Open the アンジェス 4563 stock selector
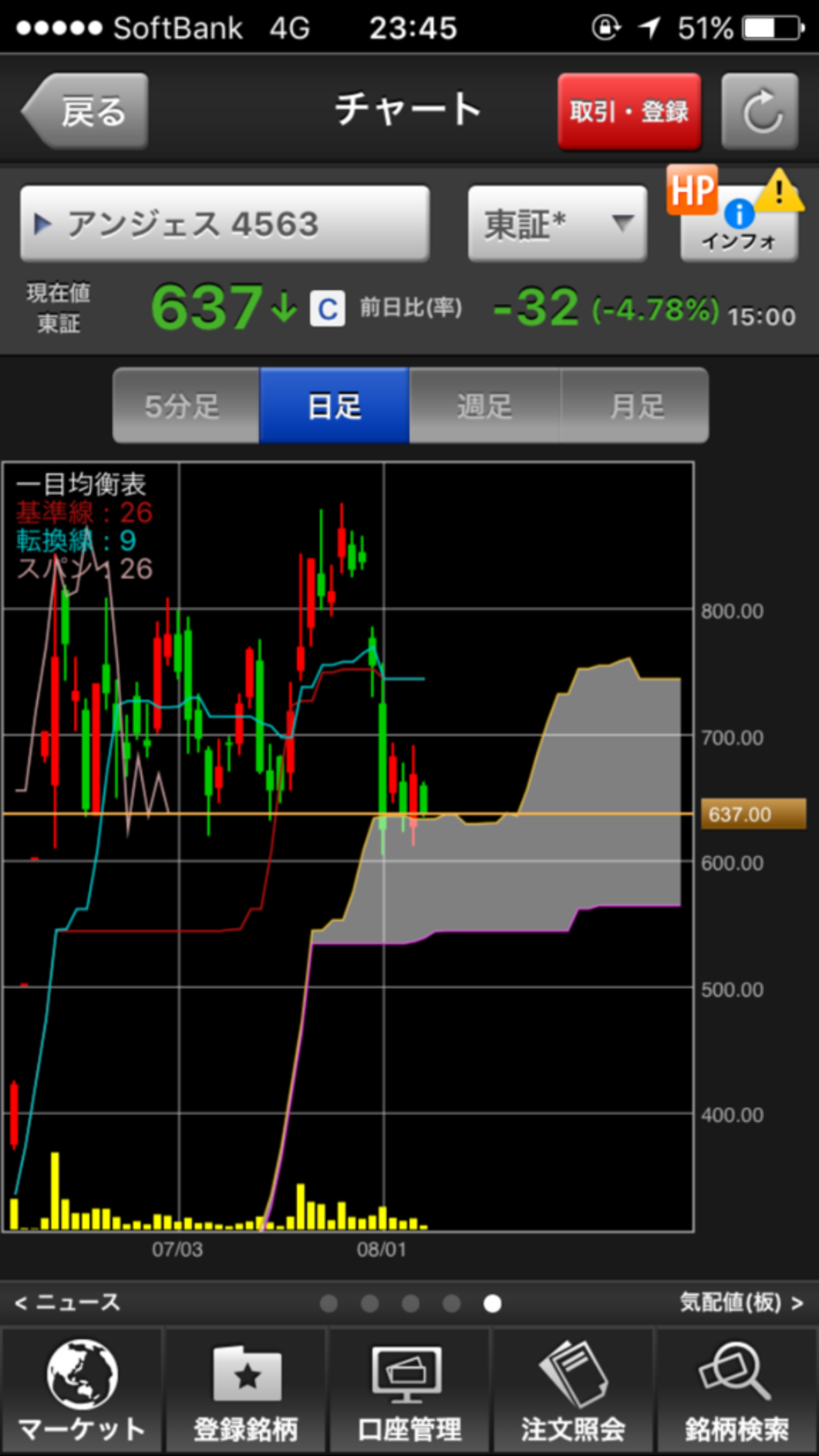This screenshot has height=1456, width=819. [x=224, y=224]
